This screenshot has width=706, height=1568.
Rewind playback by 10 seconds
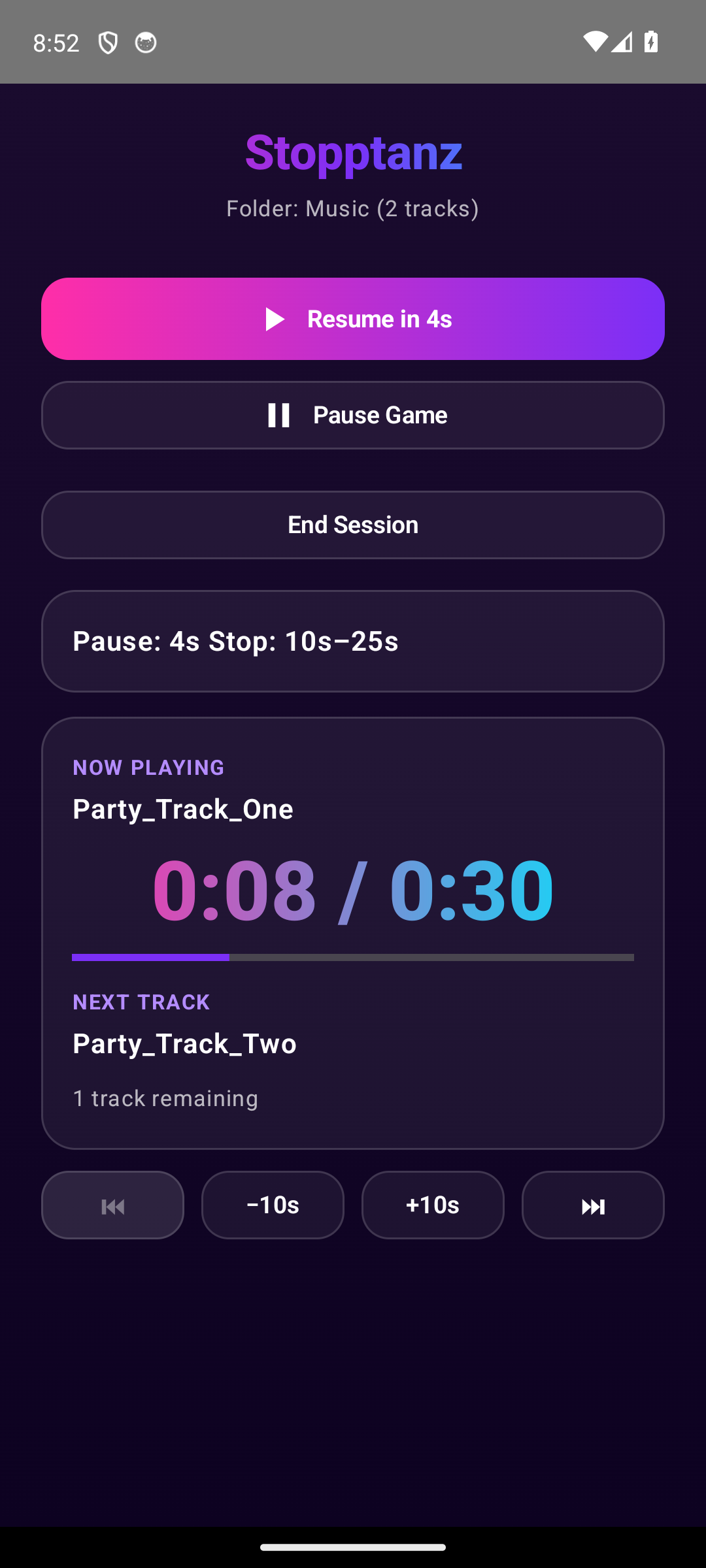tap(273, 1205)
